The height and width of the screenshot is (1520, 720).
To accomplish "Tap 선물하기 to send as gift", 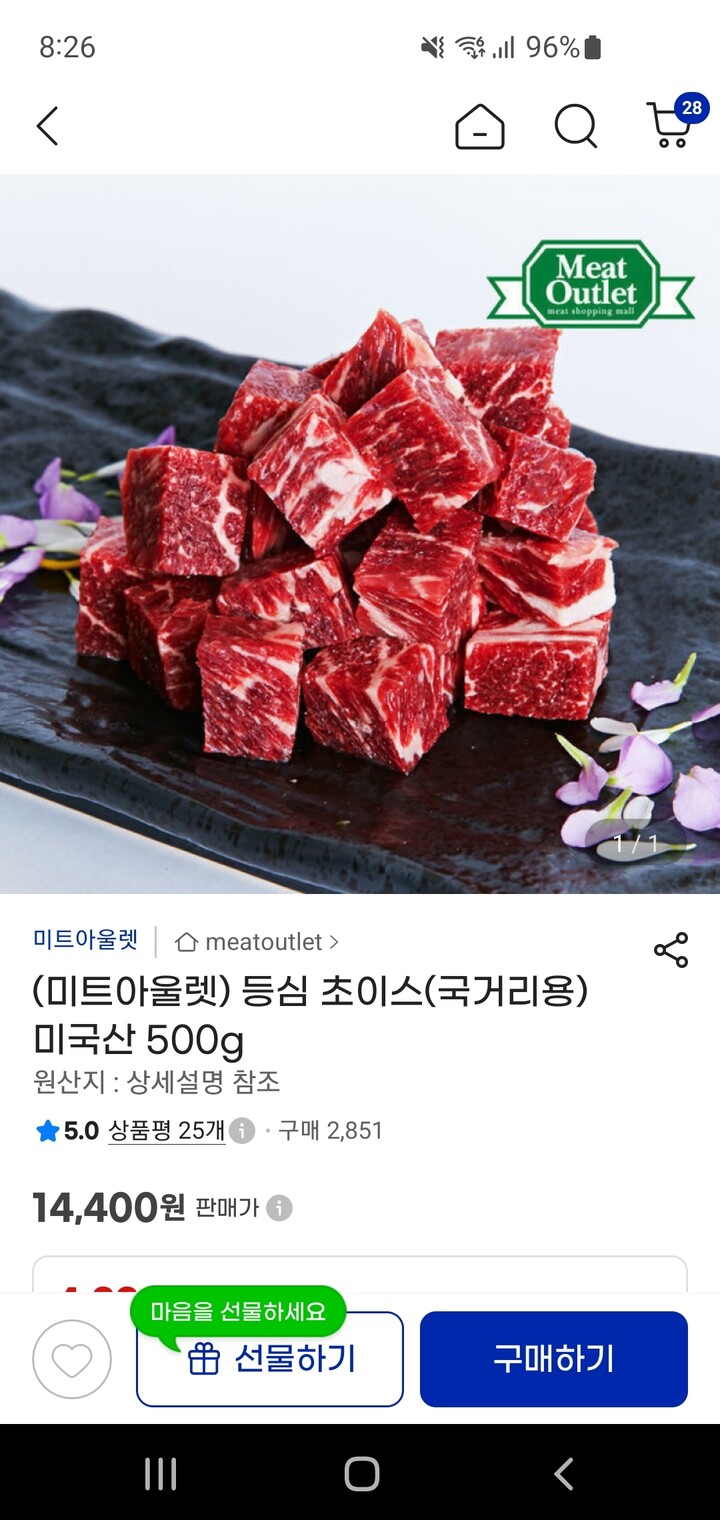I will (x=270, y=1359).
